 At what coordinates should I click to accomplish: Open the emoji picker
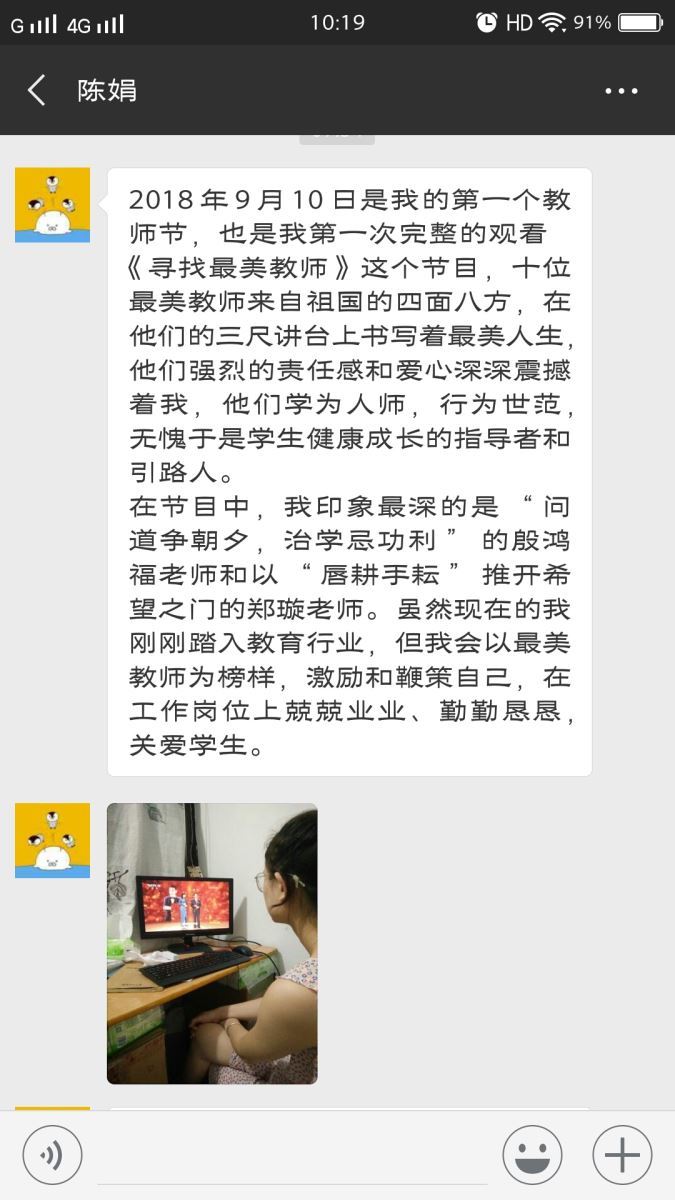(x=532, y=1156)
